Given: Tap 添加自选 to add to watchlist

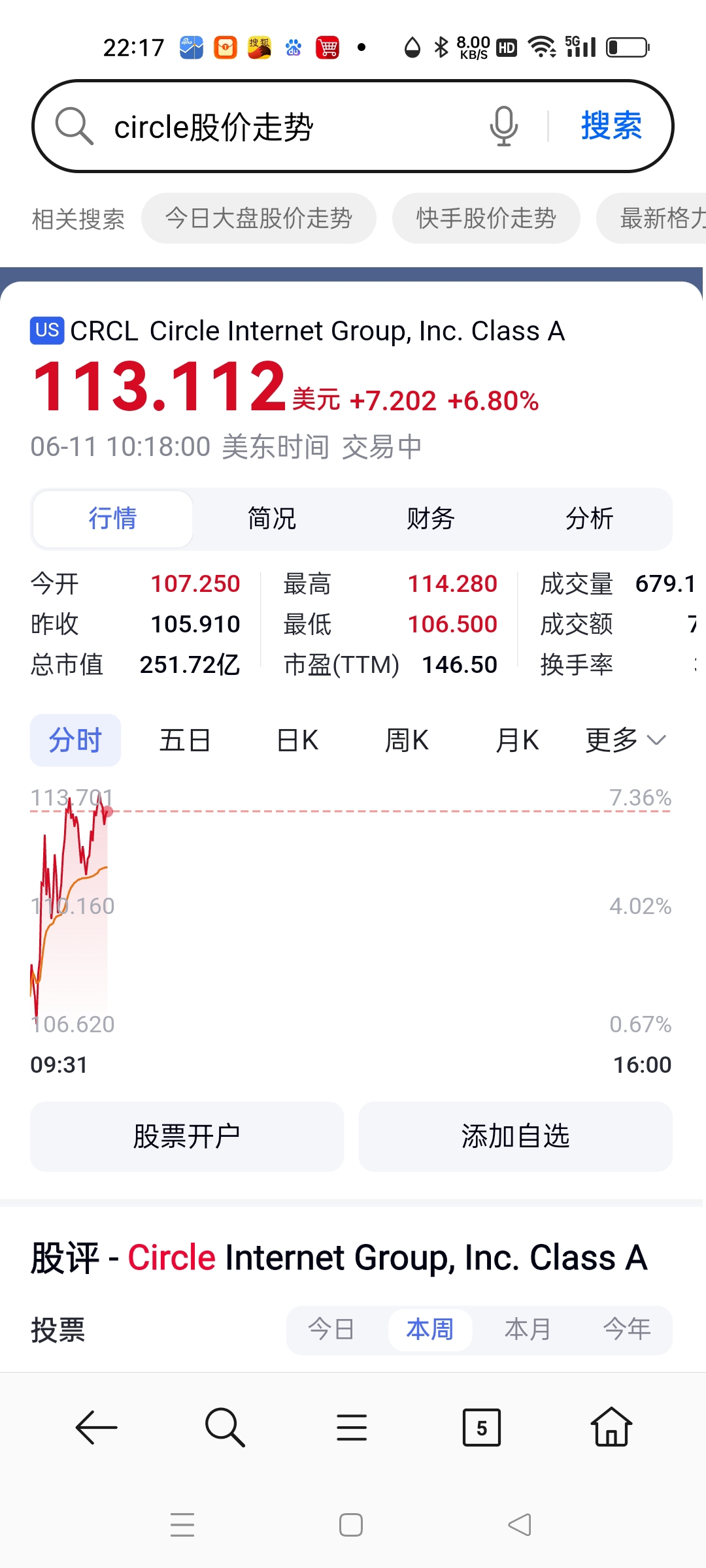Looking at the screenshot, I should 516,1136.
